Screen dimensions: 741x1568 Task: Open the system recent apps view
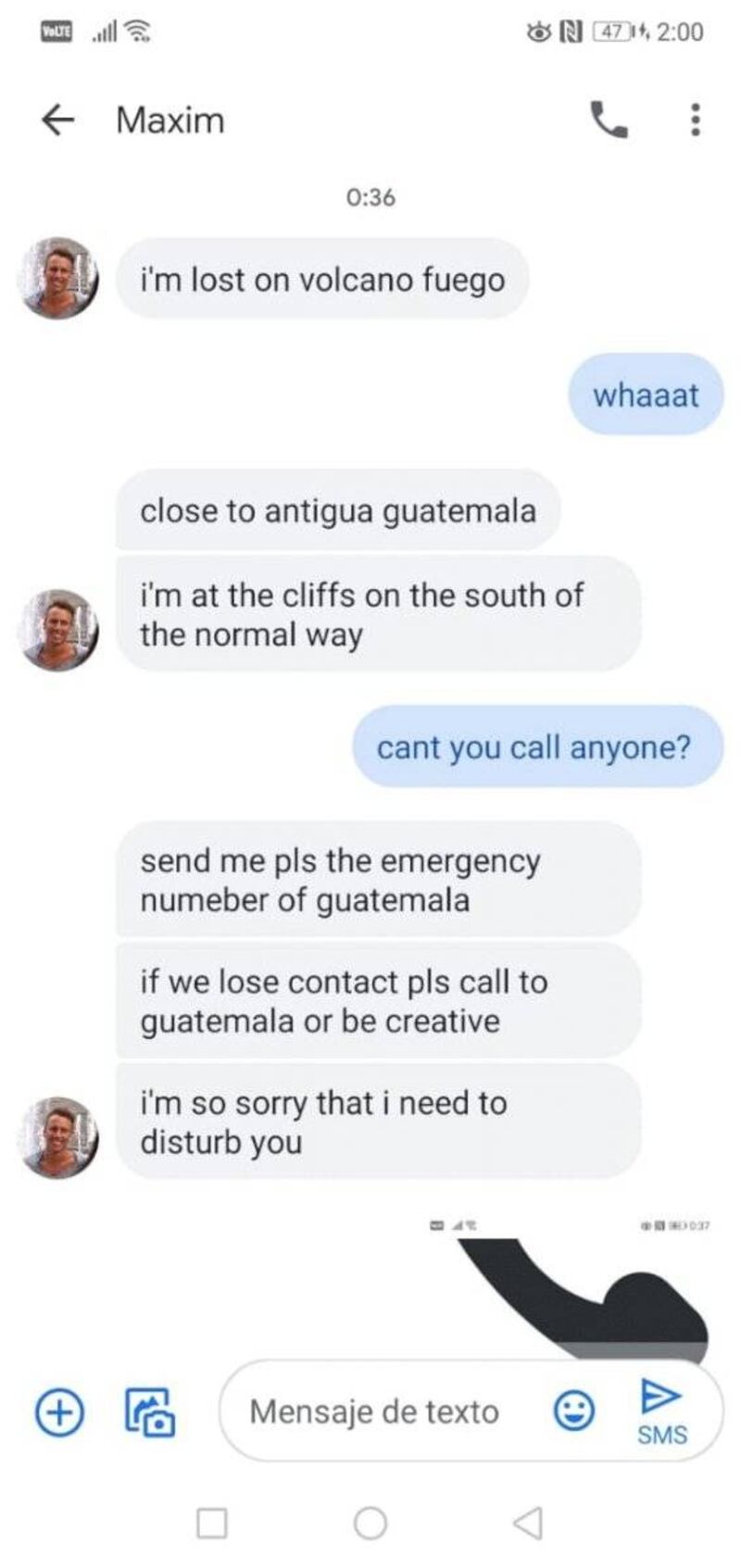[x=212, y=1523]
